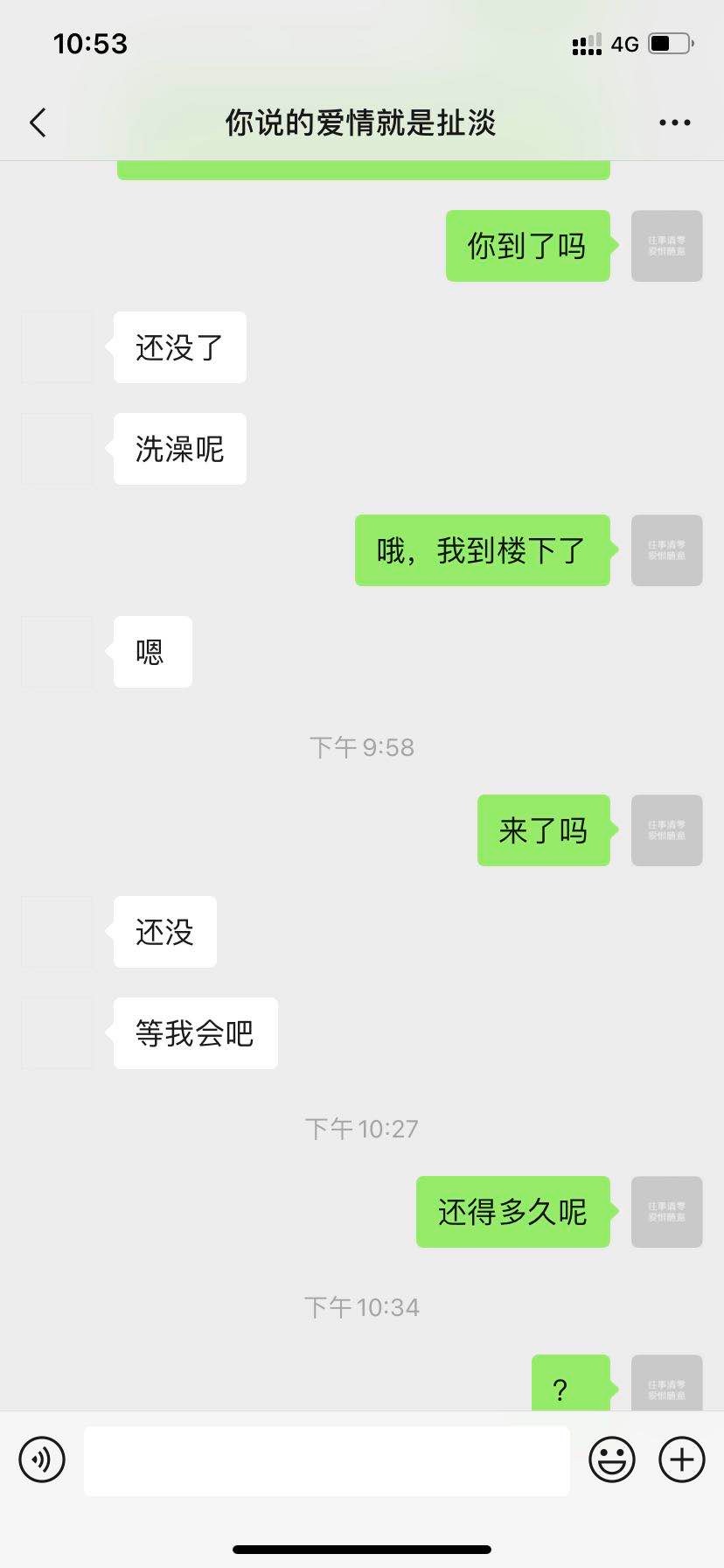
Task: Open contact avatar beside 洗澡呢
Action: point(57,449)
